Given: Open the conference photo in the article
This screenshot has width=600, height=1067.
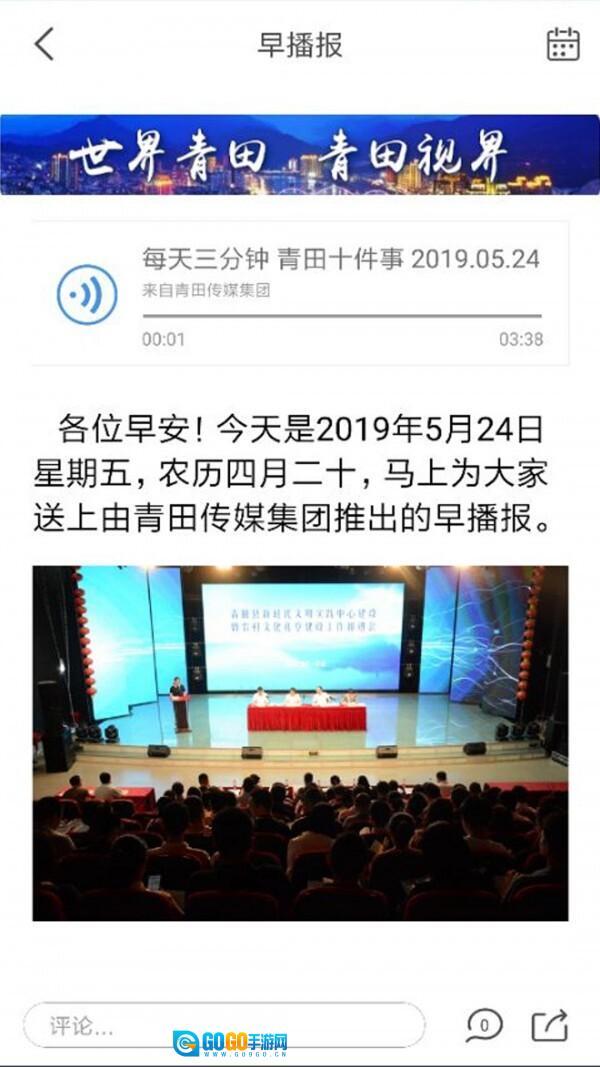Looking at the screenshot, I should coord(300,743).
